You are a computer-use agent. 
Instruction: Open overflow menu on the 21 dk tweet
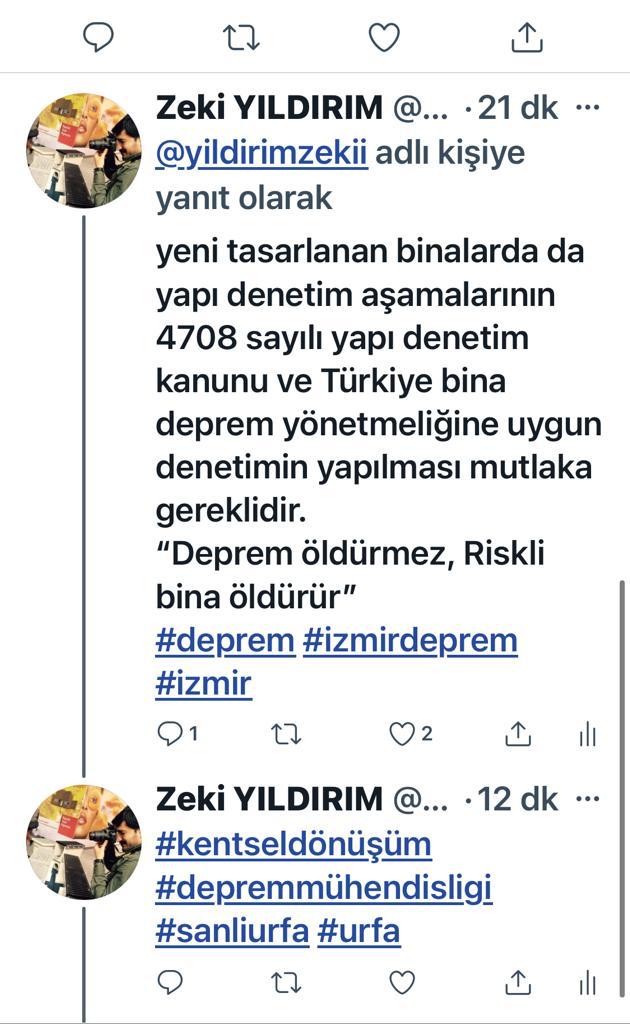(x=588, y=108)
